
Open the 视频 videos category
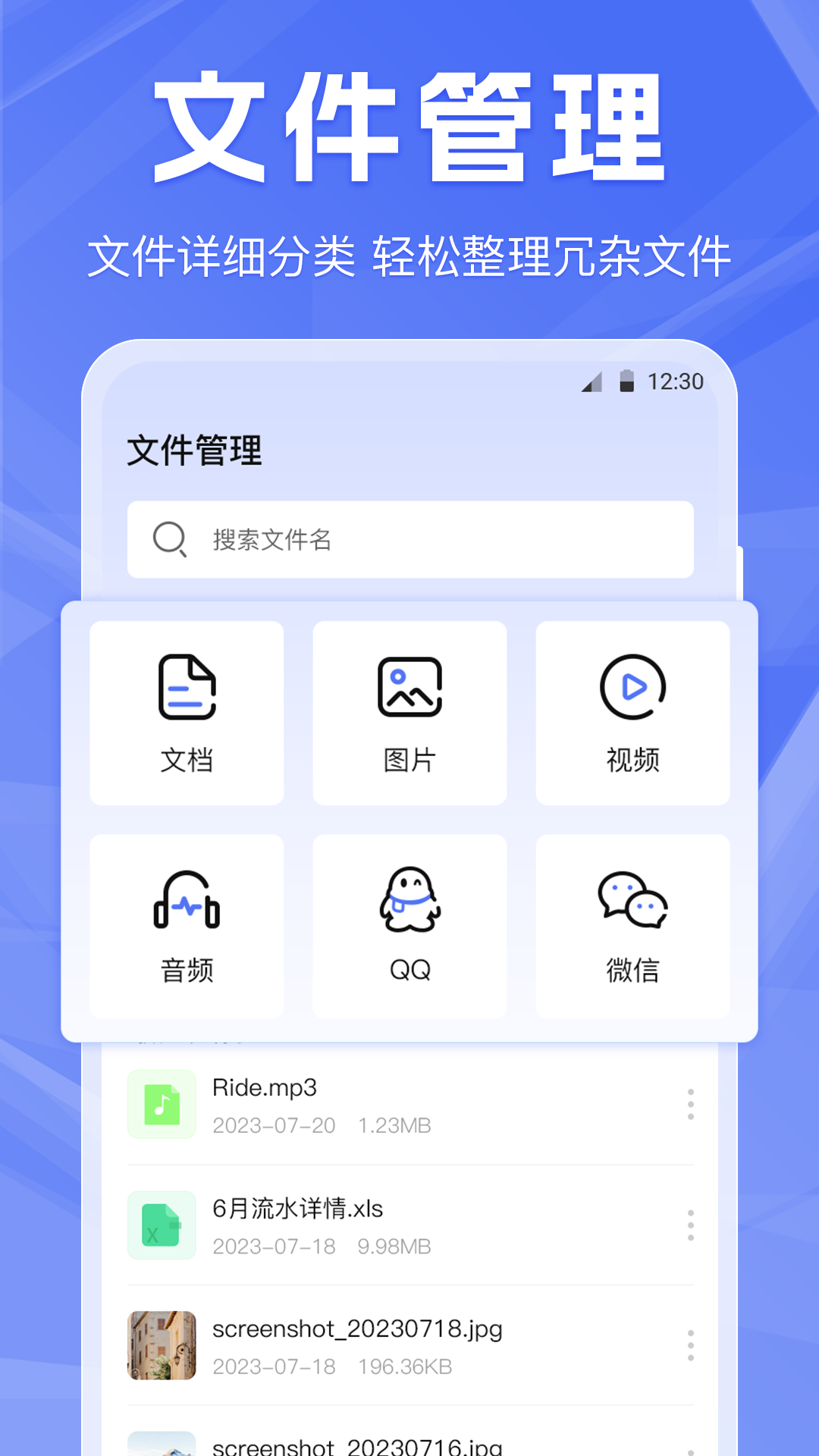[x=632, y=713]
